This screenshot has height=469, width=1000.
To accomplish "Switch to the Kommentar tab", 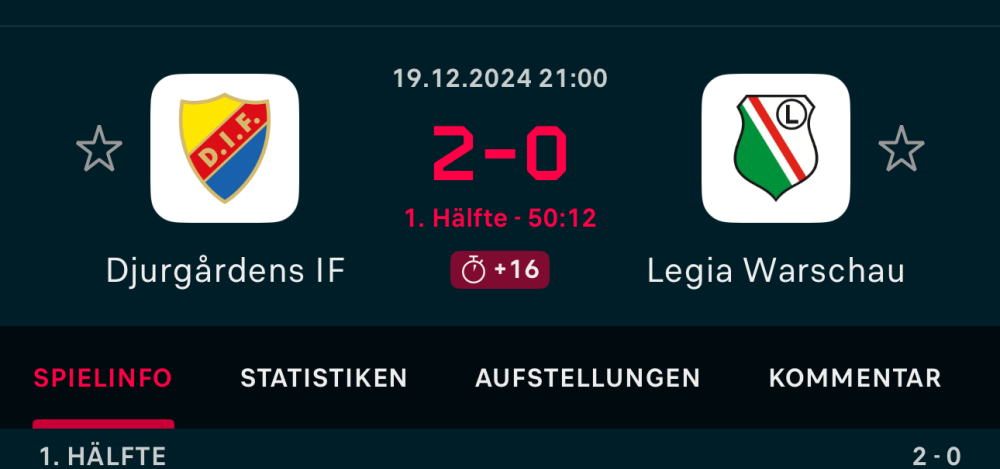I will (x=855, y=378).
